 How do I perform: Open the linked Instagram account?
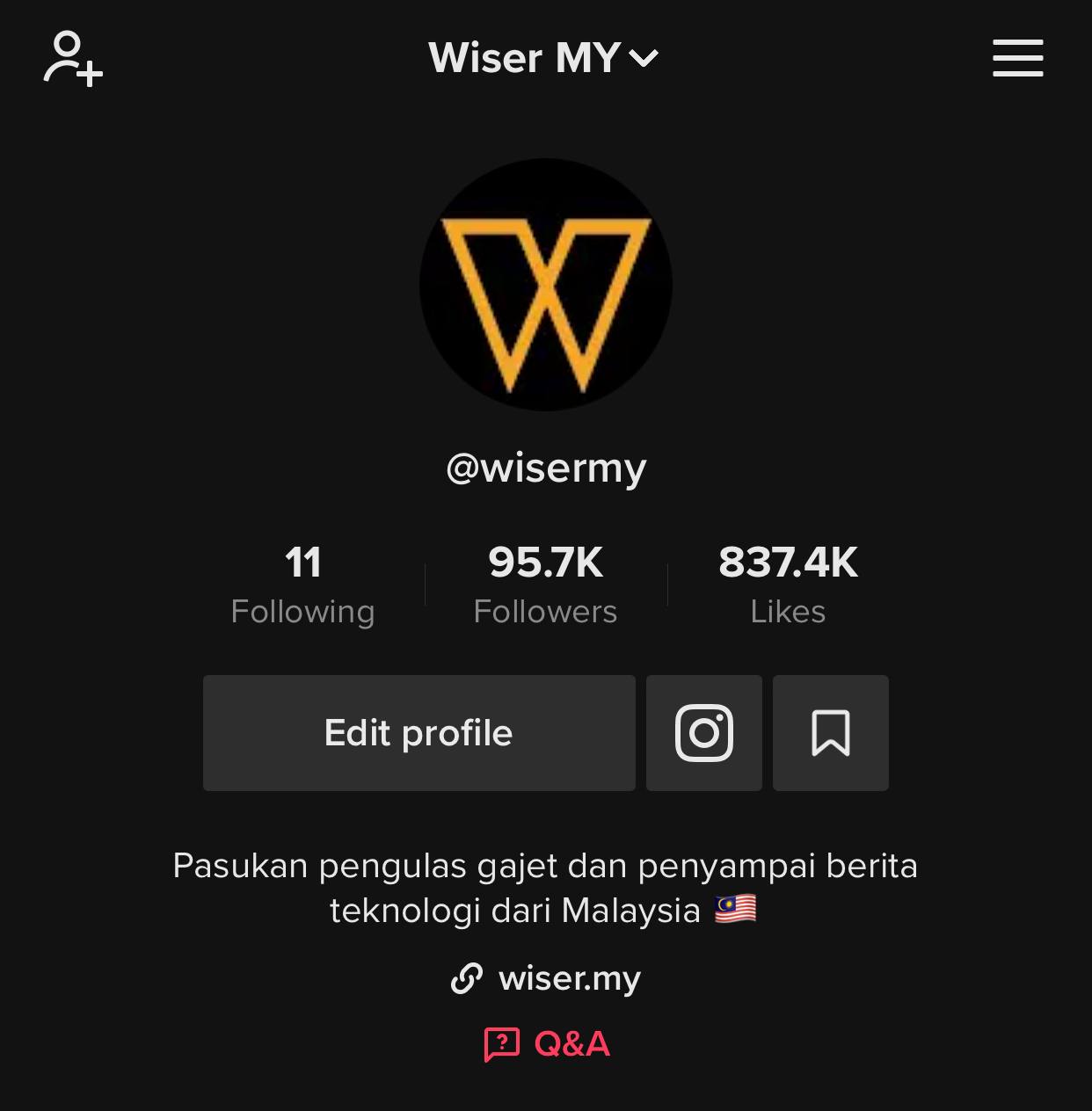tap(703, 733)
